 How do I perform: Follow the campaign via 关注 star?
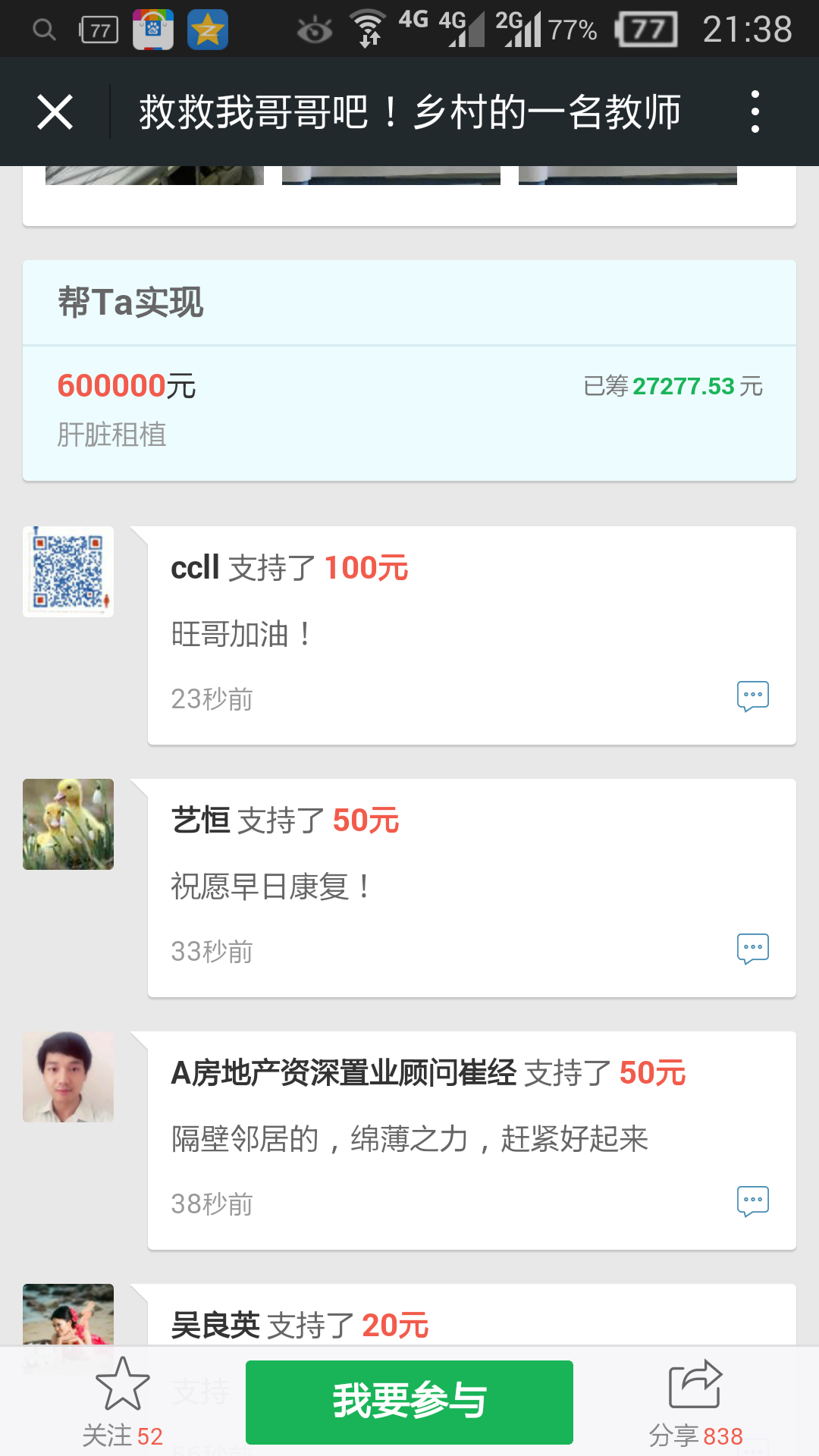pos(122,1401)
